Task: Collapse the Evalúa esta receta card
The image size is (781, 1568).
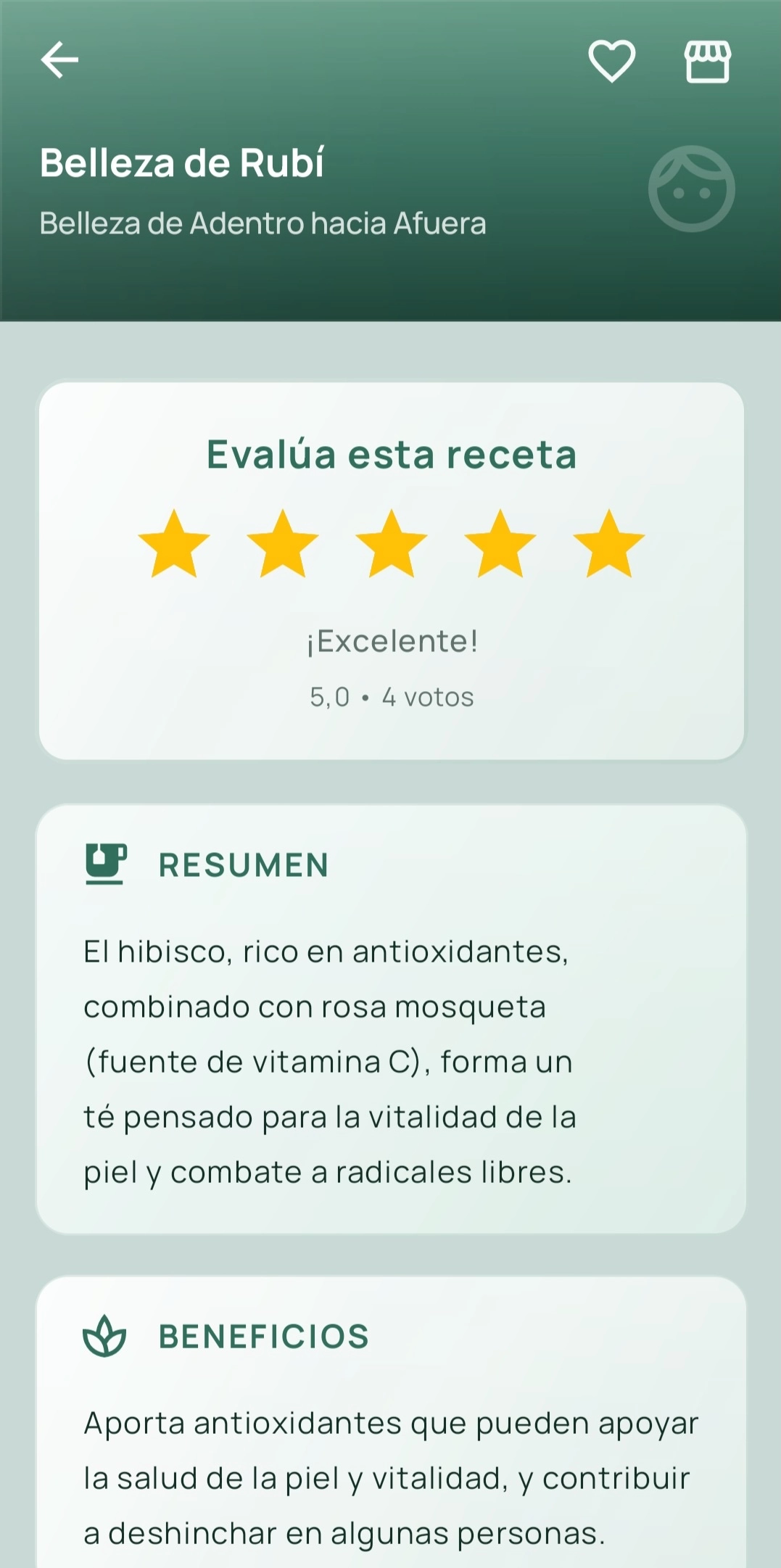Action: point(391,455)
